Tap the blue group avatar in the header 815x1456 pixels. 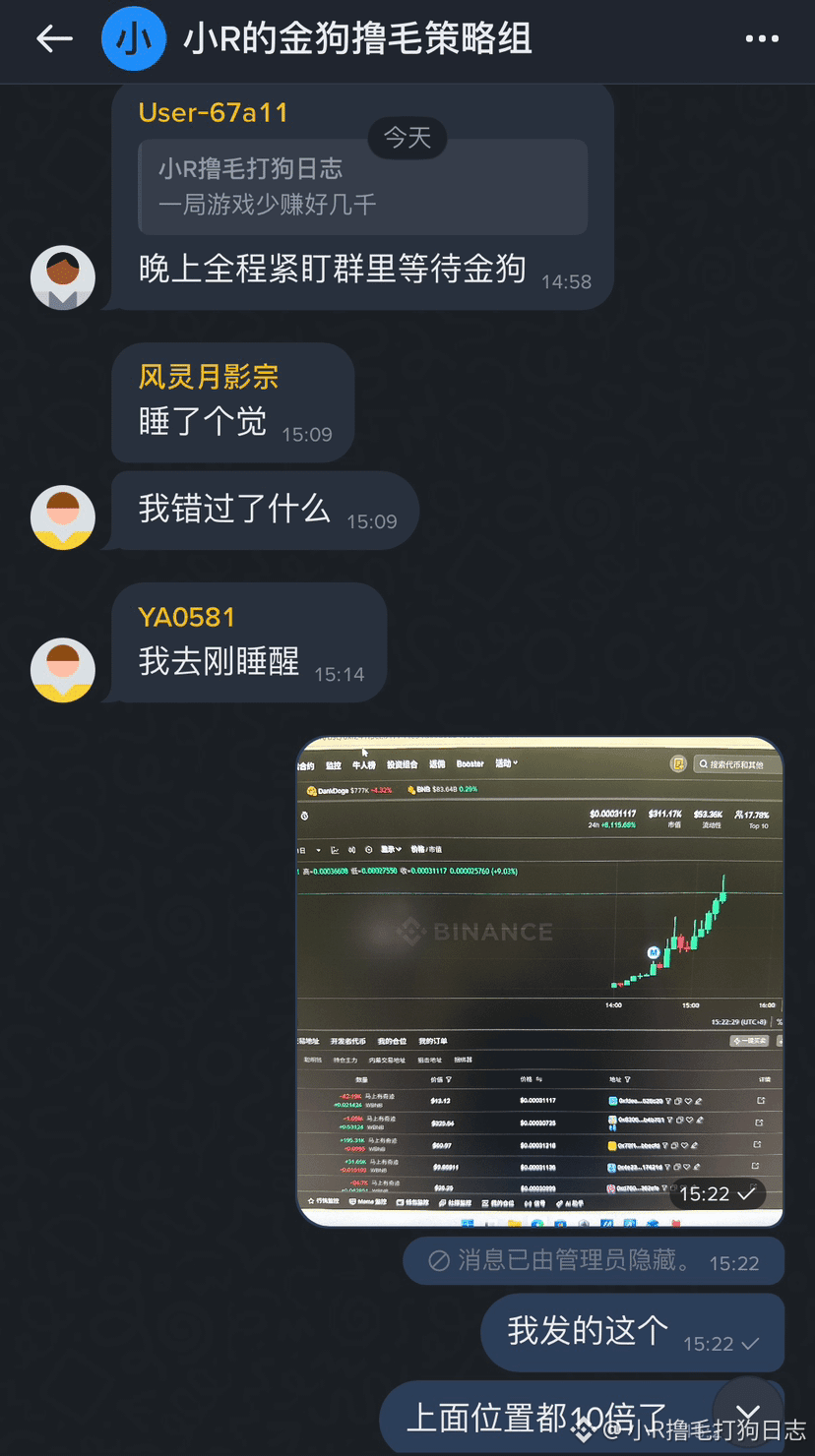134,39
